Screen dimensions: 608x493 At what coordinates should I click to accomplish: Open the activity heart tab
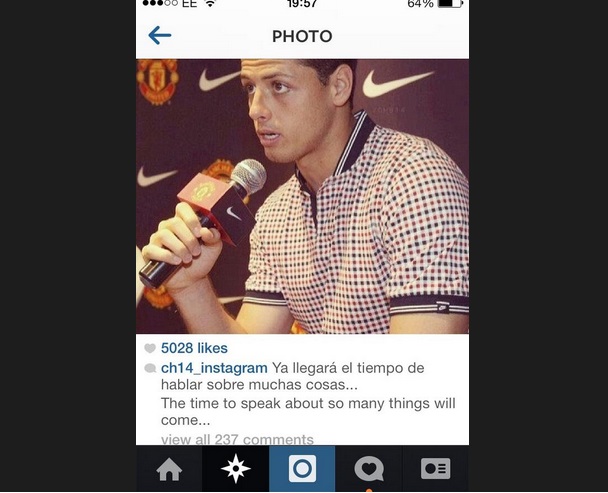(368, 469)
